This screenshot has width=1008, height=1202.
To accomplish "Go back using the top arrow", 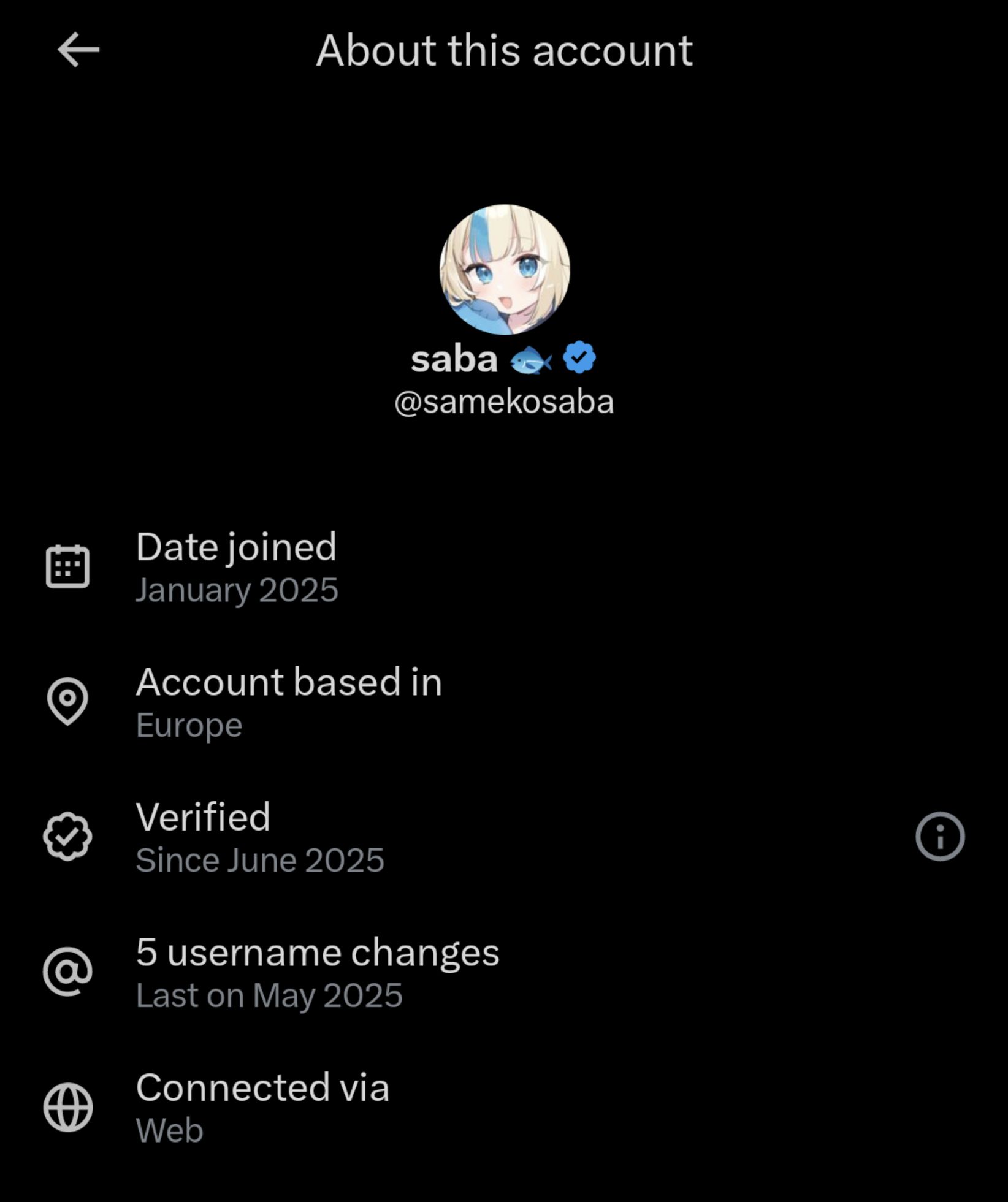I will [x=78, y=50].
